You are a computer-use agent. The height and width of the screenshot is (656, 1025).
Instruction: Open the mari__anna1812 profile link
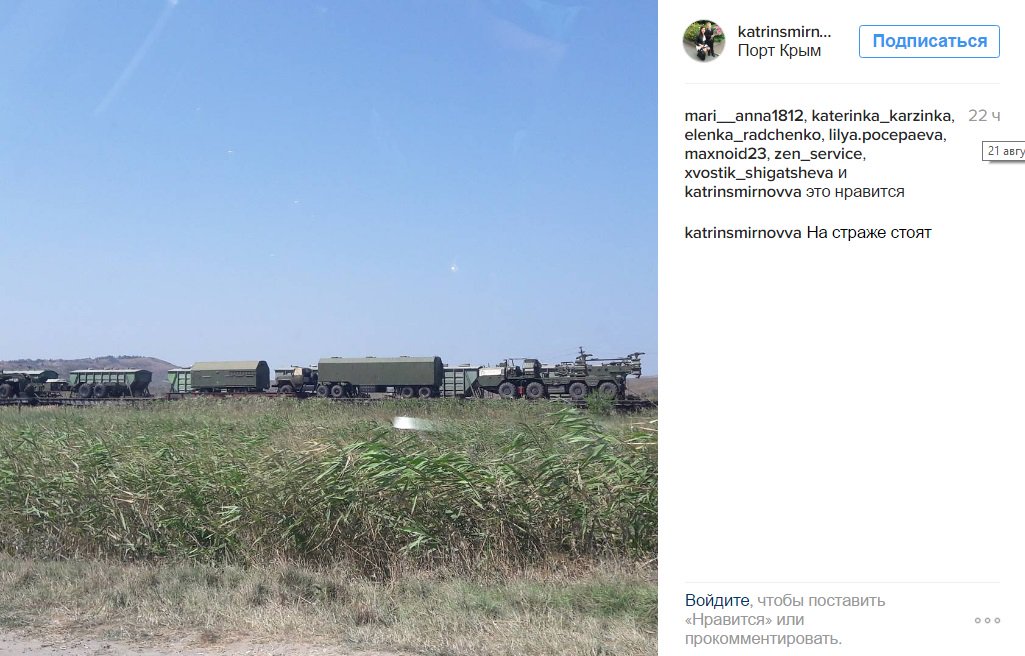click(743, 115)
